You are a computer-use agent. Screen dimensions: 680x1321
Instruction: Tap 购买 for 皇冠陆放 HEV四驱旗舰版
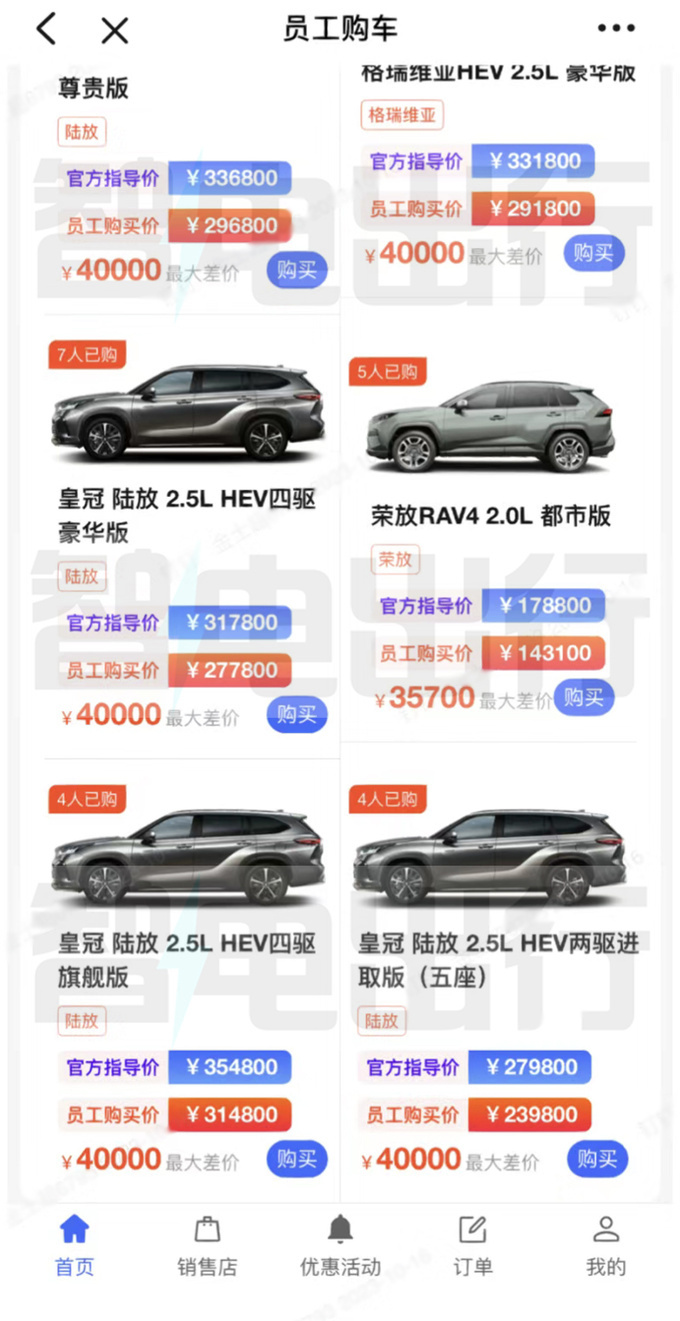(296, 1158)
